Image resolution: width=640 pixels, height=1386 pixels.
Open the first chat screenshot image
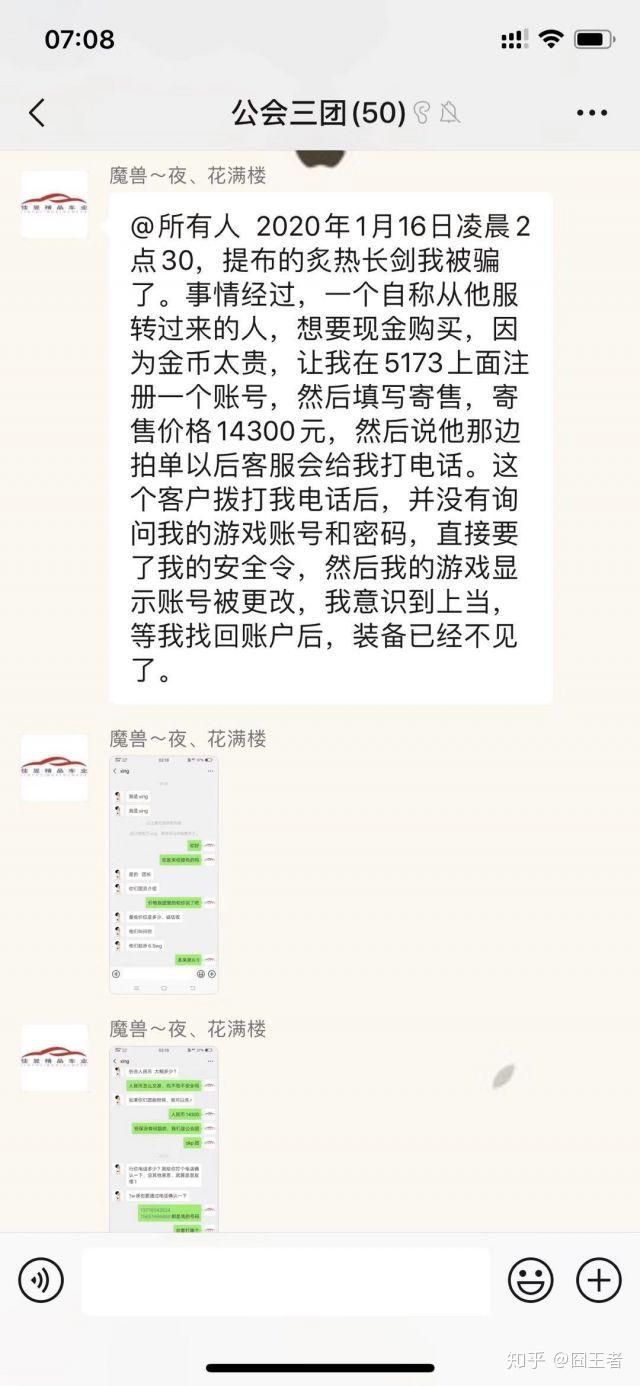pyautogui.click(x=163, y=874)
